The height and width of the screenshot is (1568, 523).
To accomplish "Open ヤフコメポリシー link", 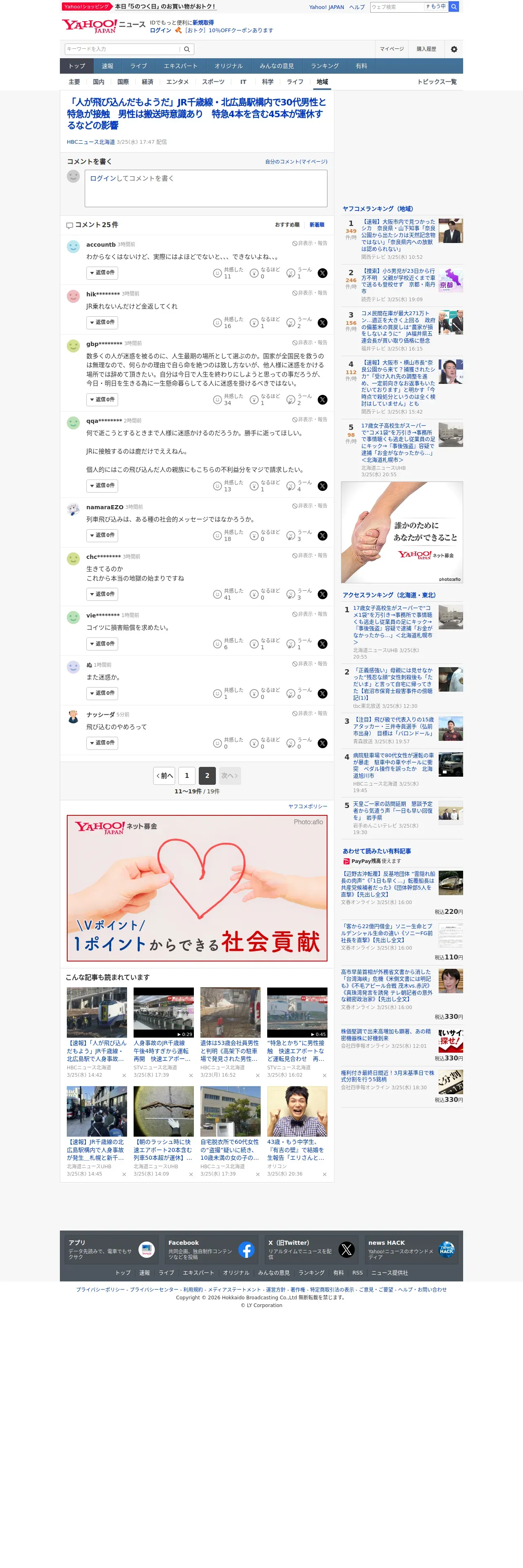I will pyautogui.click(x=308, y=806).
